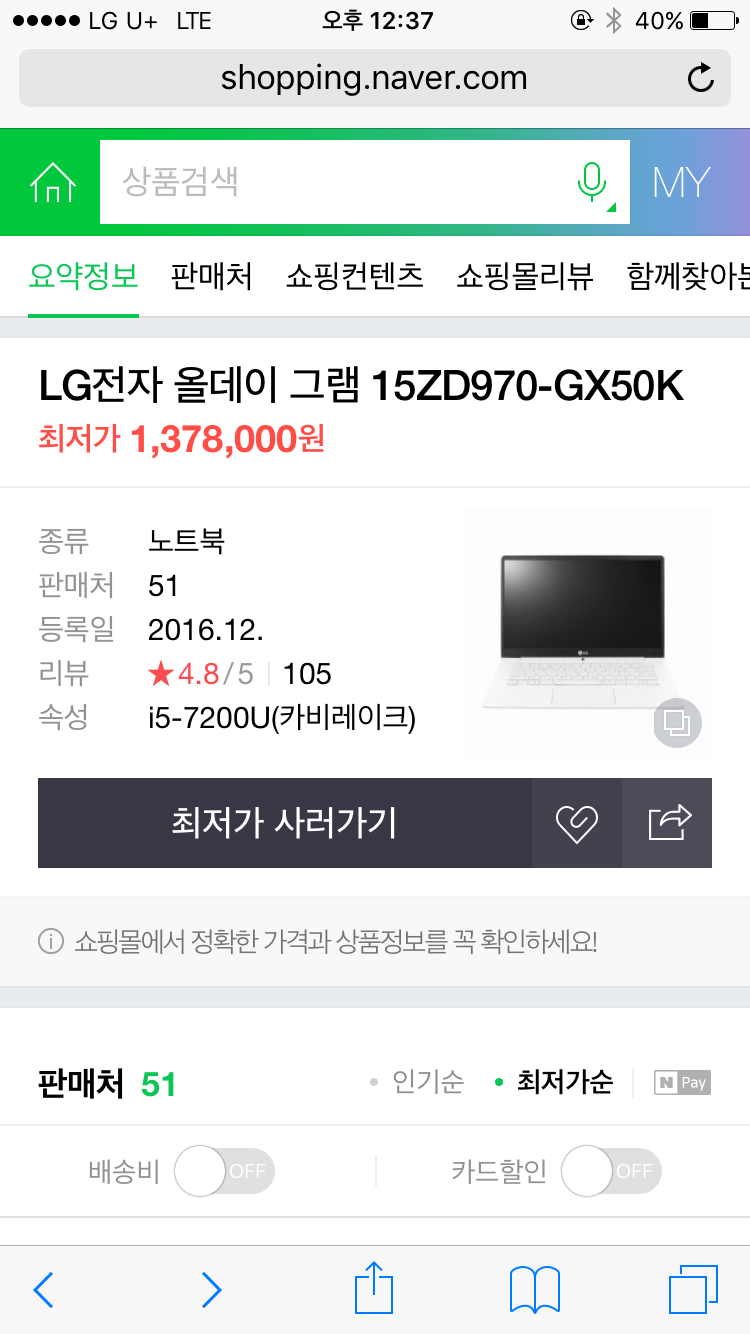This screenshot has height=1334, width=750.
Task: Switch to the 쇼핑컨텐츠 tab
Action: [x=354, y=275]
